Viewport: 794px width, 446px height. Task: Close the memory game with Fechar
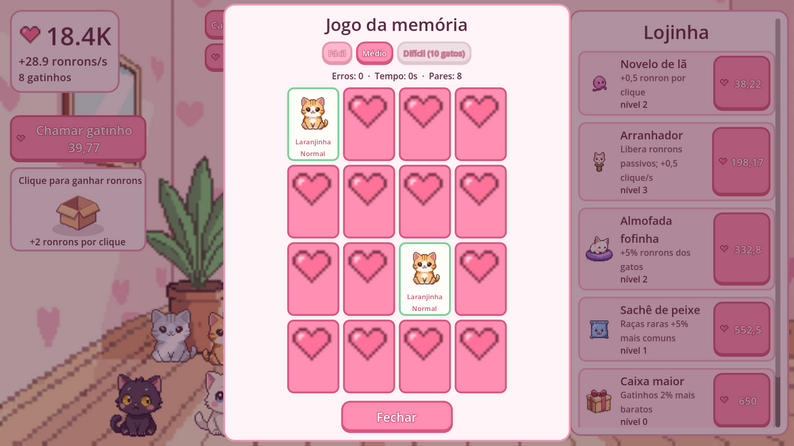coord(396,417)
